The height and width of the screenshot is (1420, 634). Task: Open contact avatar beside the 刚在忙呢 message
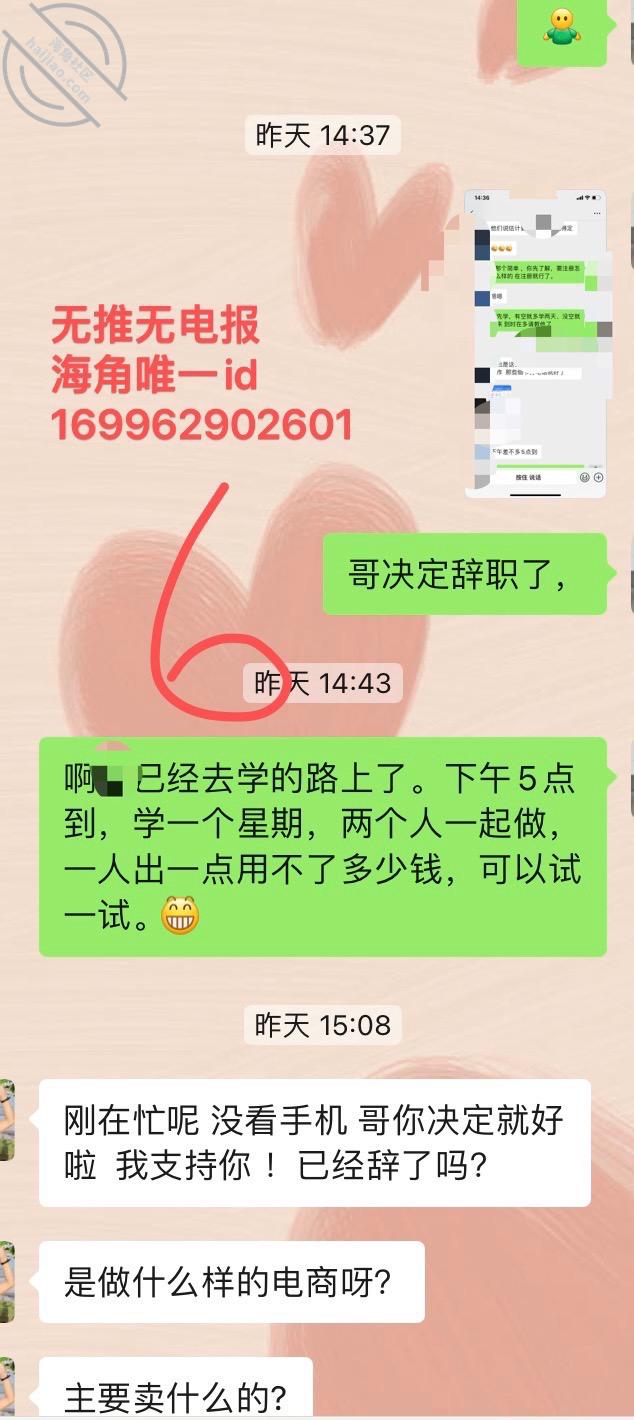click(x=6, y=1119)
